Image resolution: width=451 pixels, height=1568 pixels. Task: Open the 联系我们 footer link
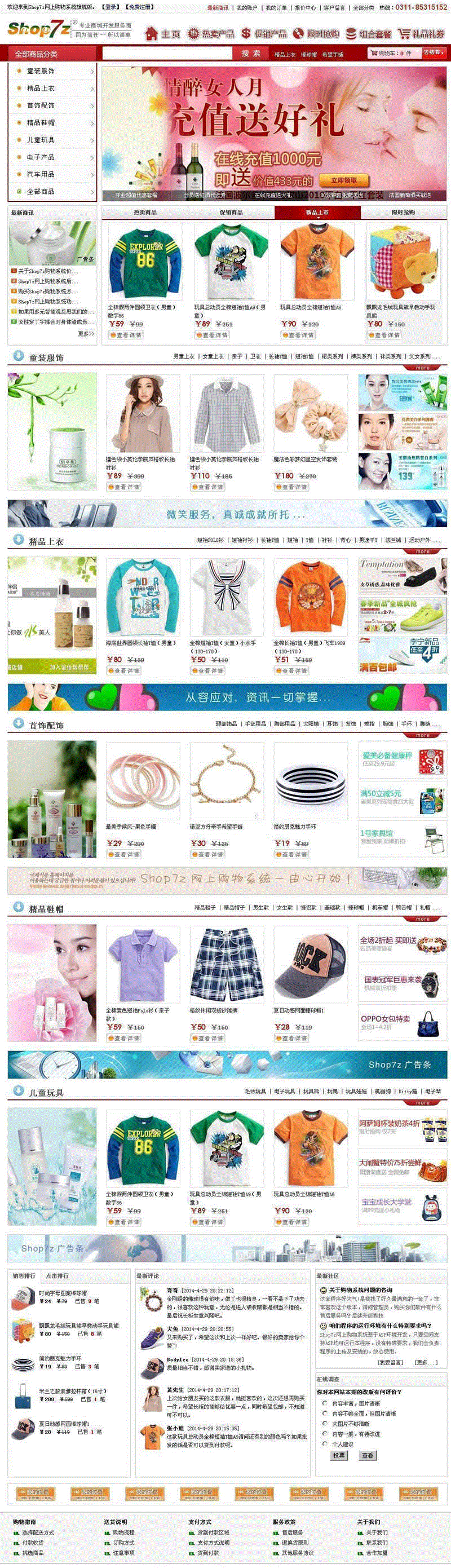376,1543
